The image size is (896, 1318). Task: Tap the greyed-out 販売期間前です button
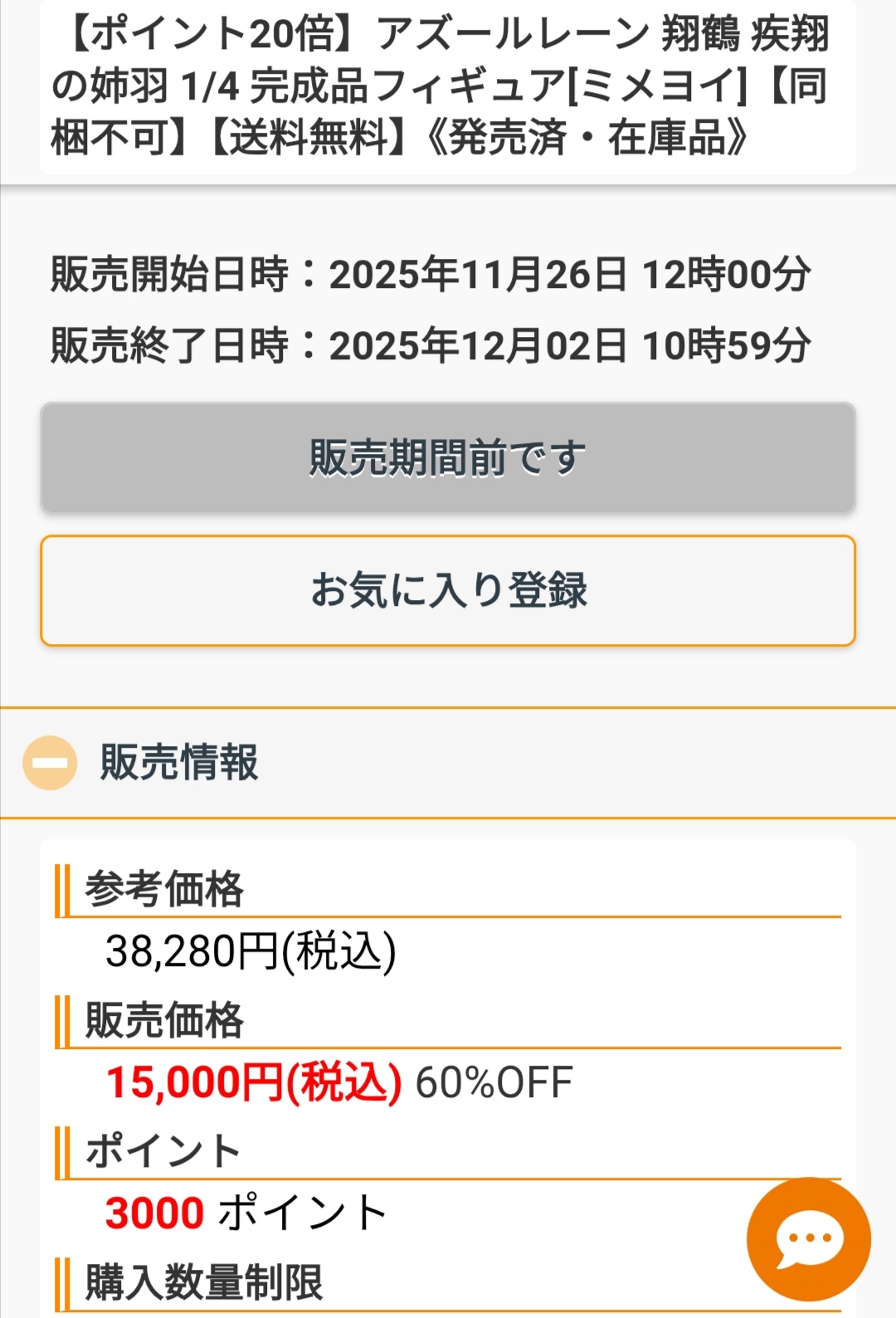point(448,458)
